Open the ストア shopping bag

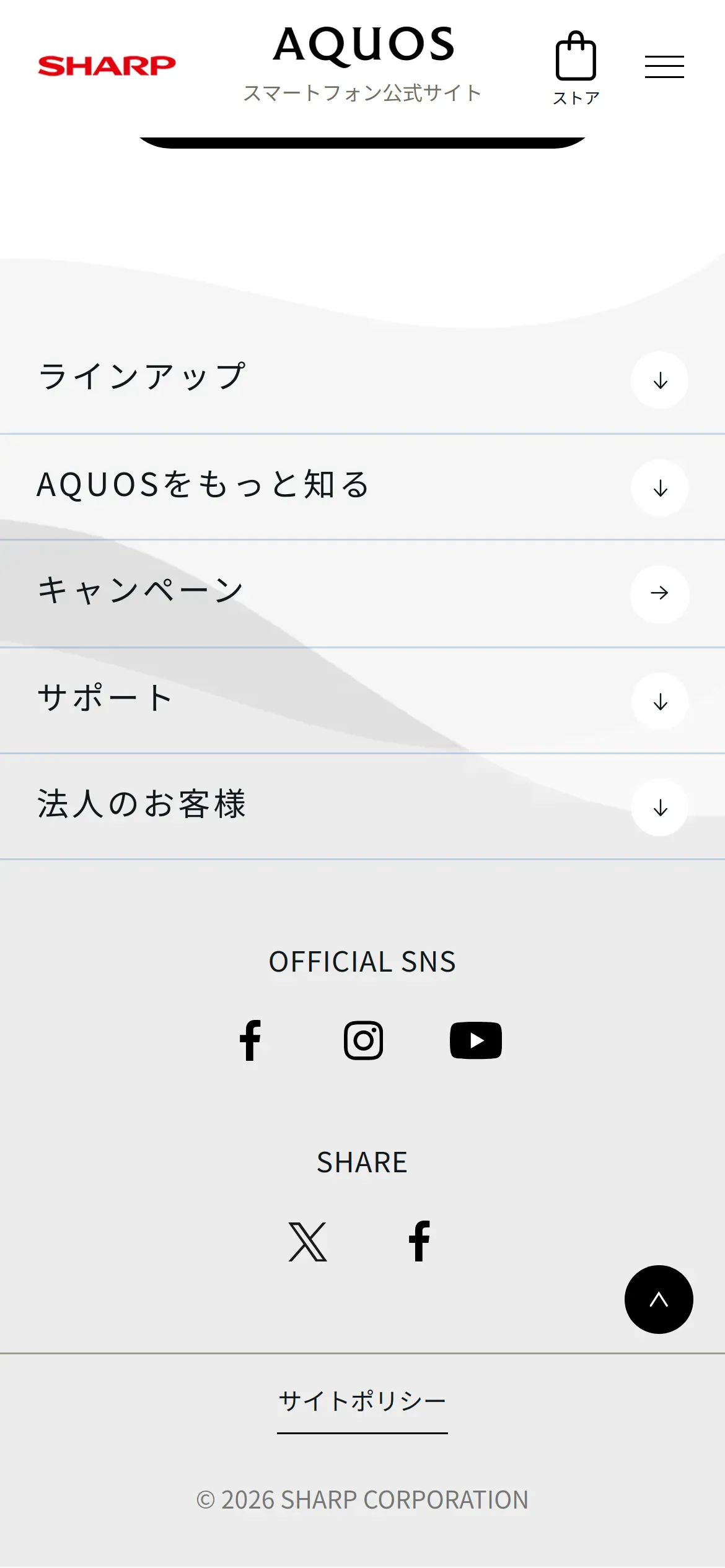(x=576, y=67)
